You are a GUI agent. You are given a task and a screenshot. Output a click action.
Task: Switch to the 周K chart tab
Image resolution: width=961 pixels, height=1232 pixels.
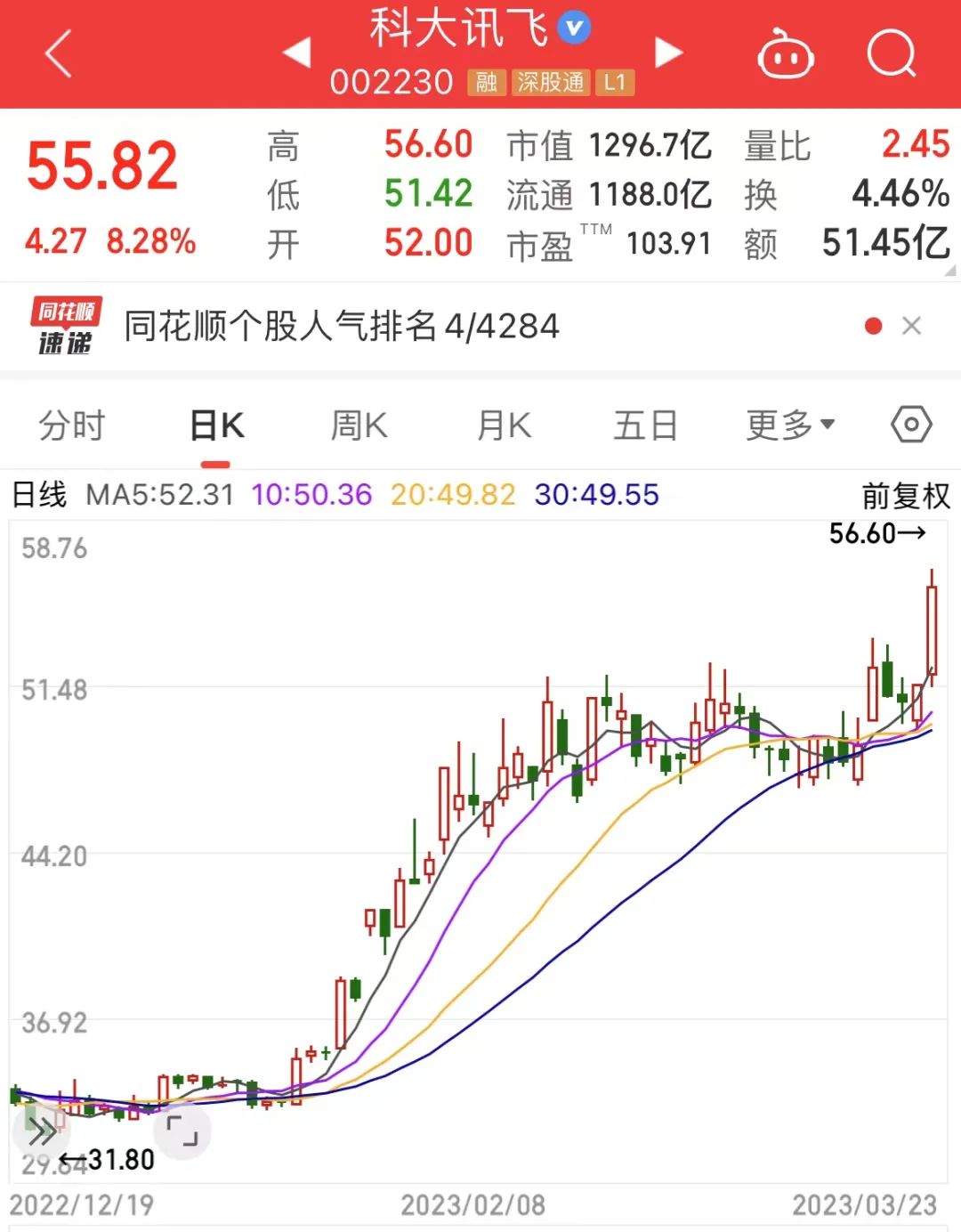tap(359, 426)
